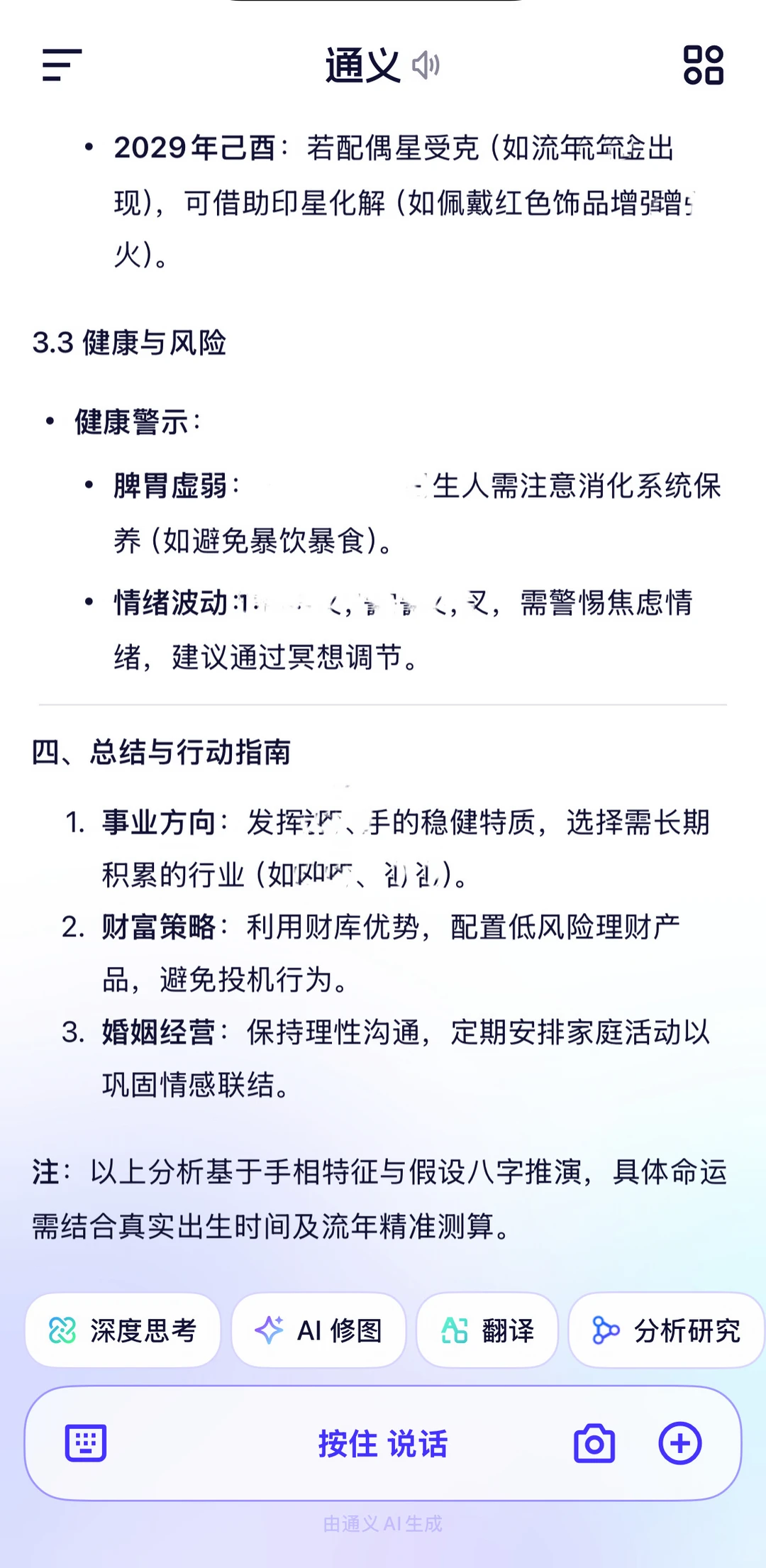766x1568 pixels.
Task: Choose the 翻译 chip
Action: tap(487, 1330)
